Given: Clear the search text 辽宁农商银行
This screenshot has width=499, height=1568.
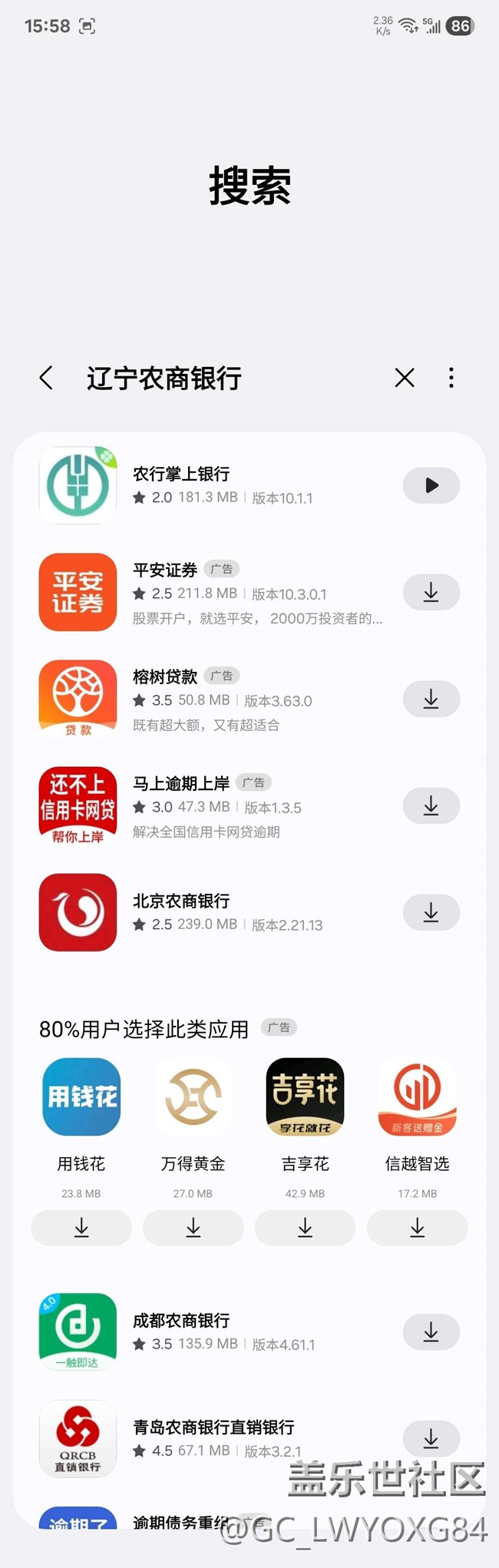Looking at the screenshot, I should coord(405,378).
